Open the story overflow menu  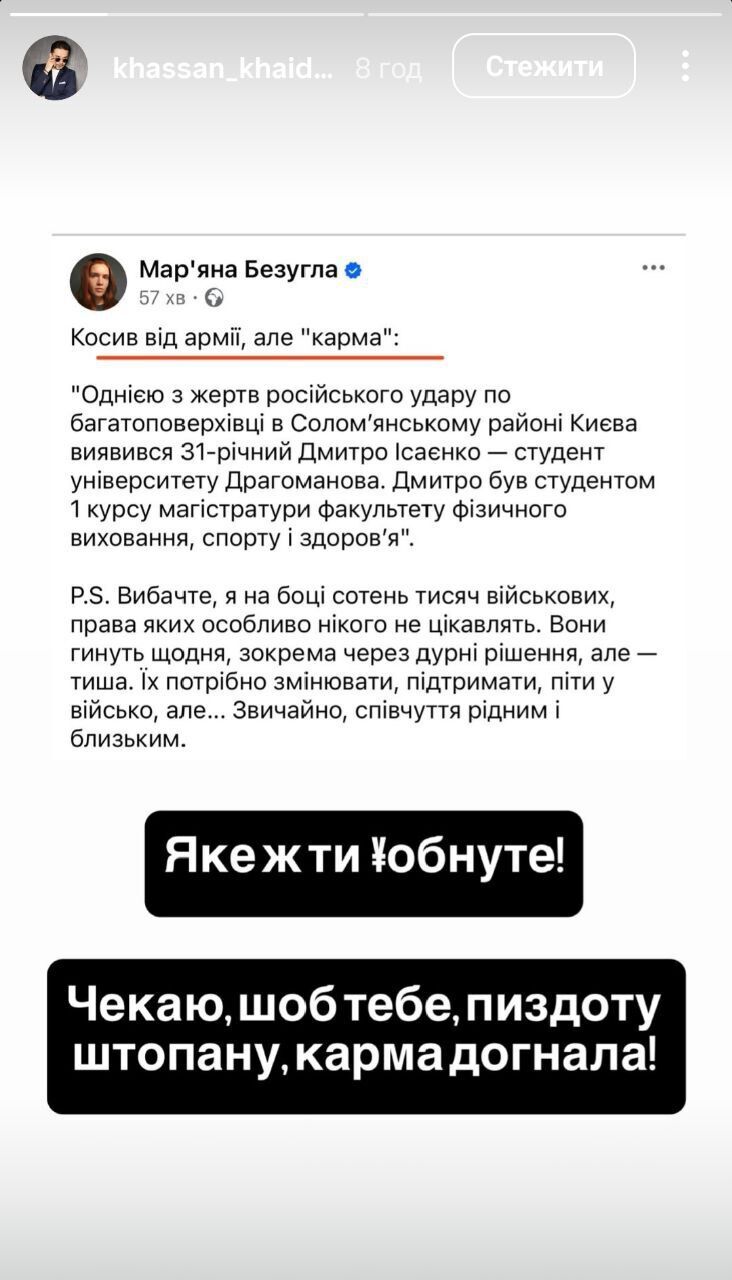coord(685,66)
